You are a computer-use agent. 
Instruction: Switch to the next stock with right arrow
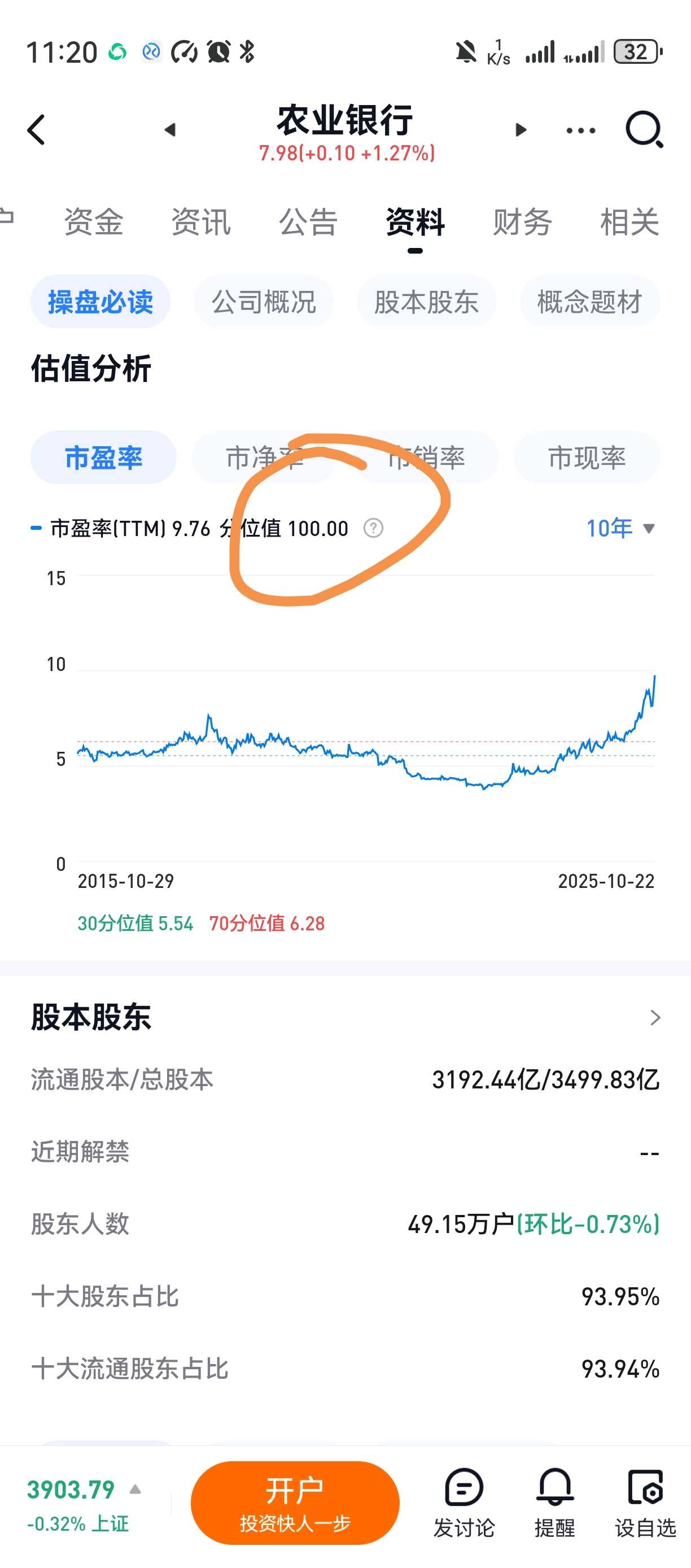pos(521,130)
